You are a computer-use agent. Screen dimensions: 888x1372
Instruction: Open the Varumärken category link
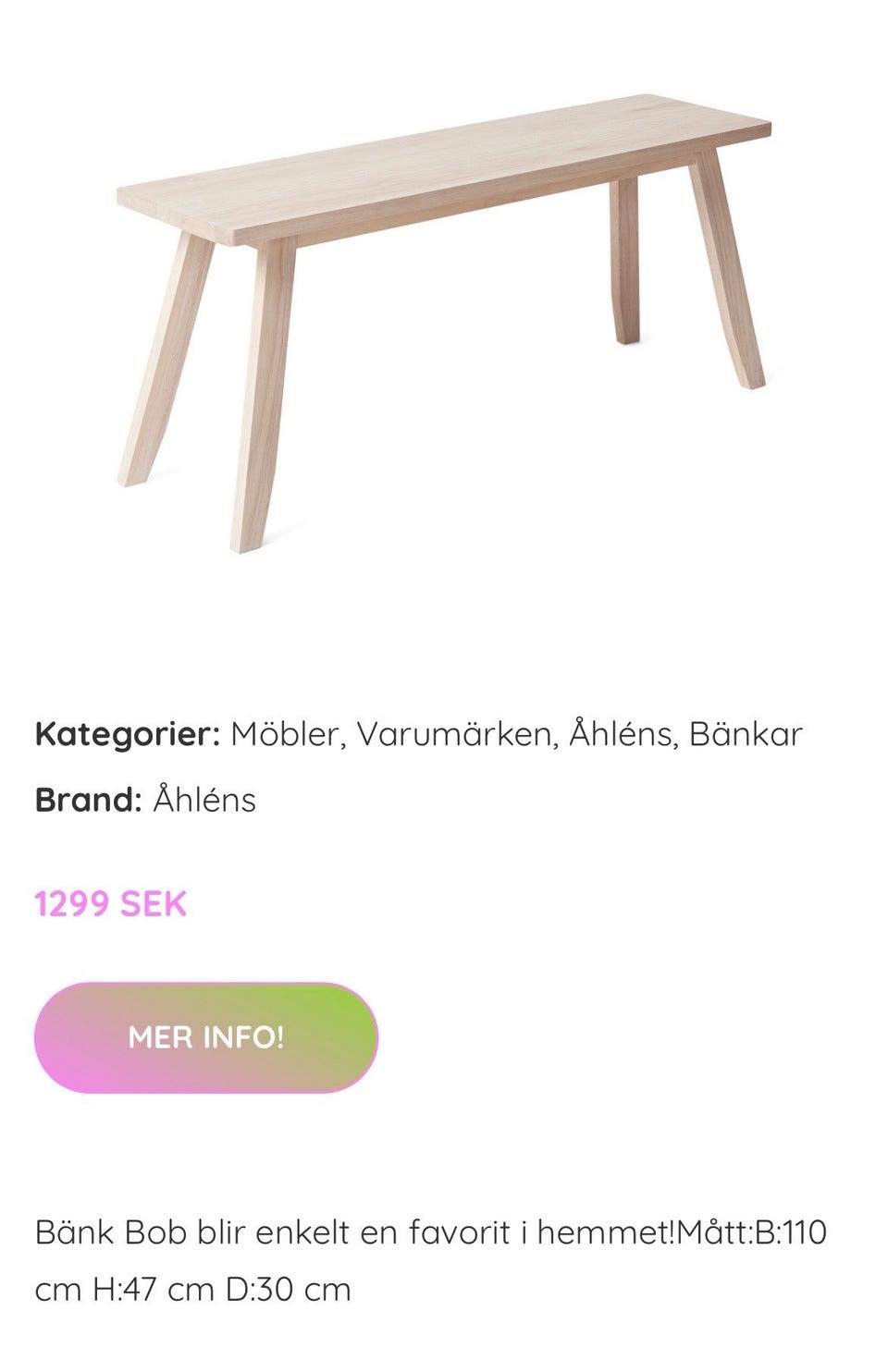click(x=454, y=735)
